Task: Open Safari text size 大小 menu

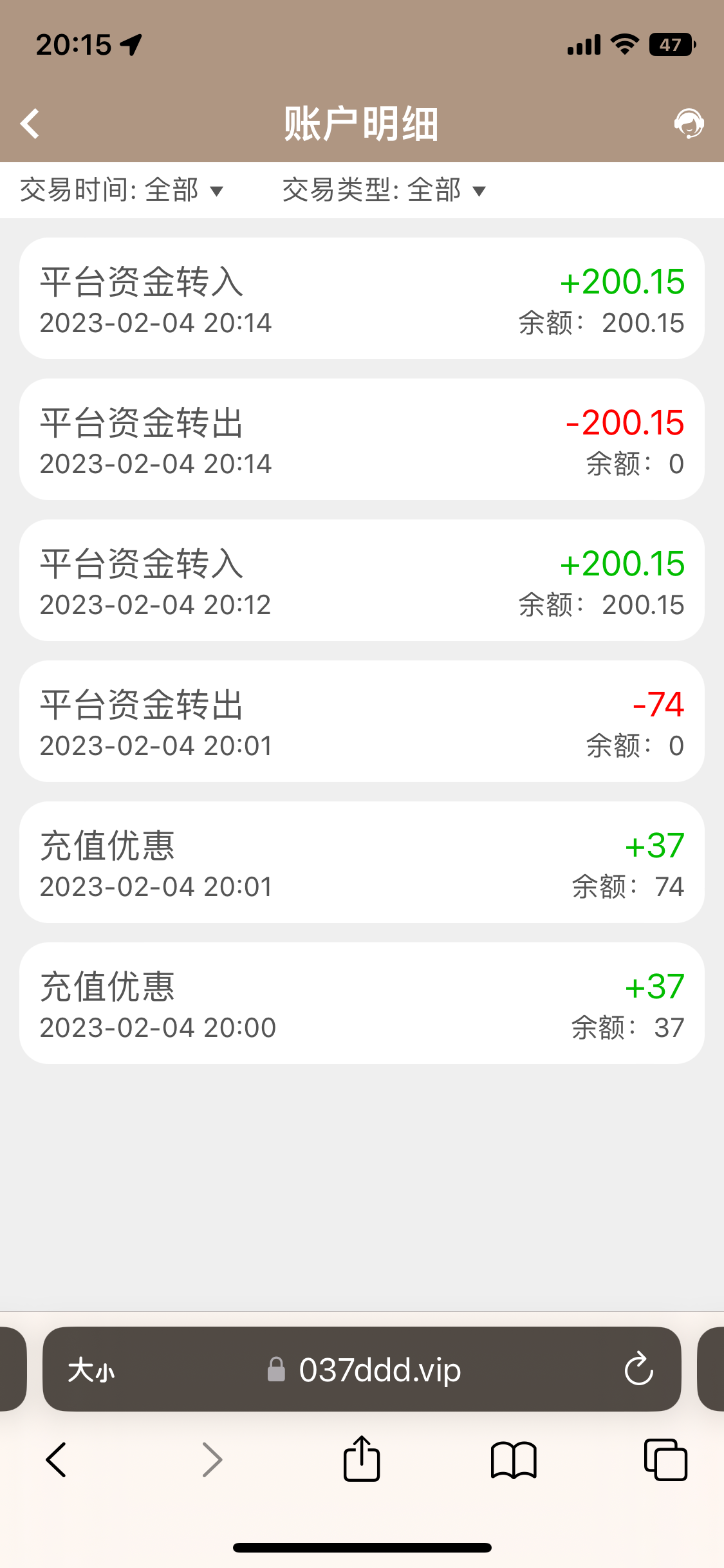Action: [91, 1370]
